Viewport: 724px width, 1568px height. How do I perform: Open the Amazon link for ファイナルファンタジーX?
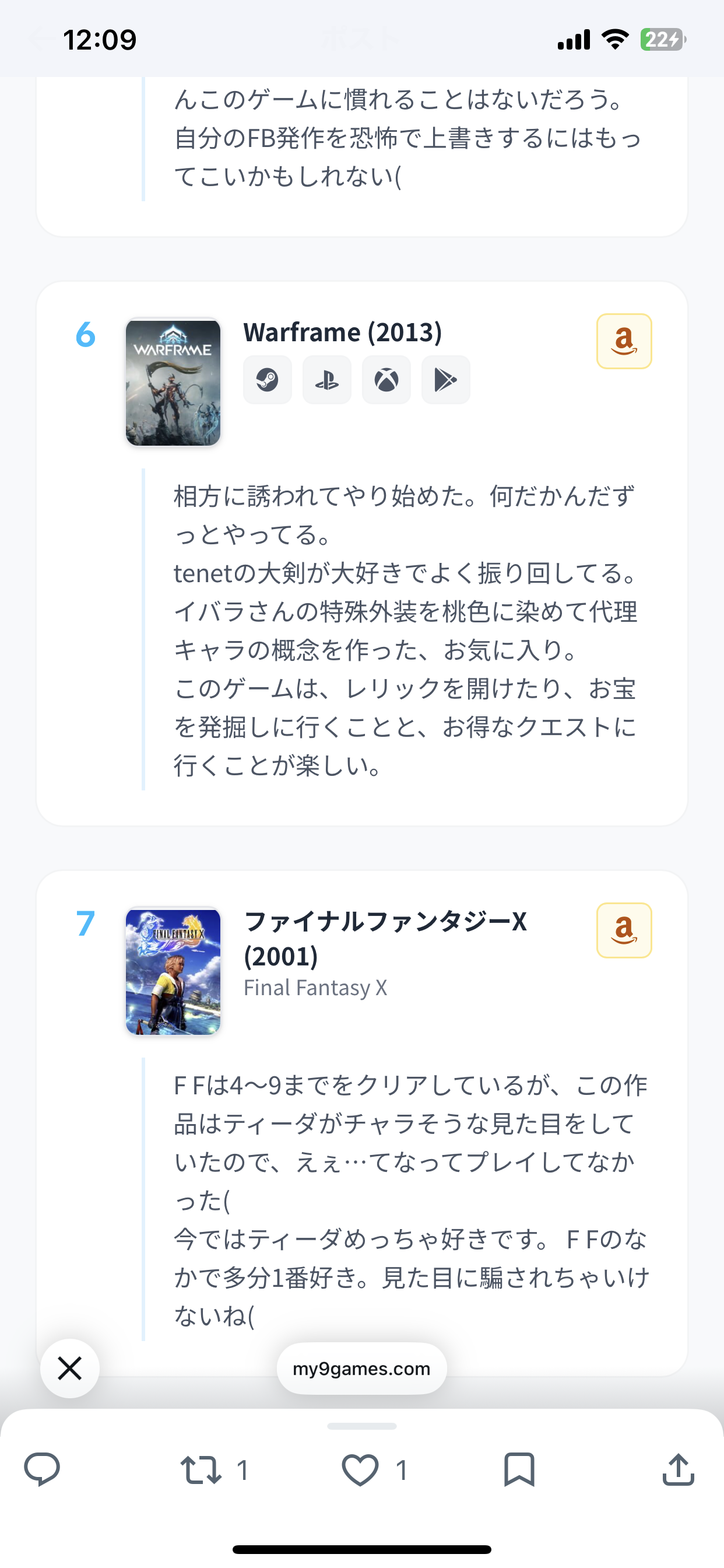point(624,930)
